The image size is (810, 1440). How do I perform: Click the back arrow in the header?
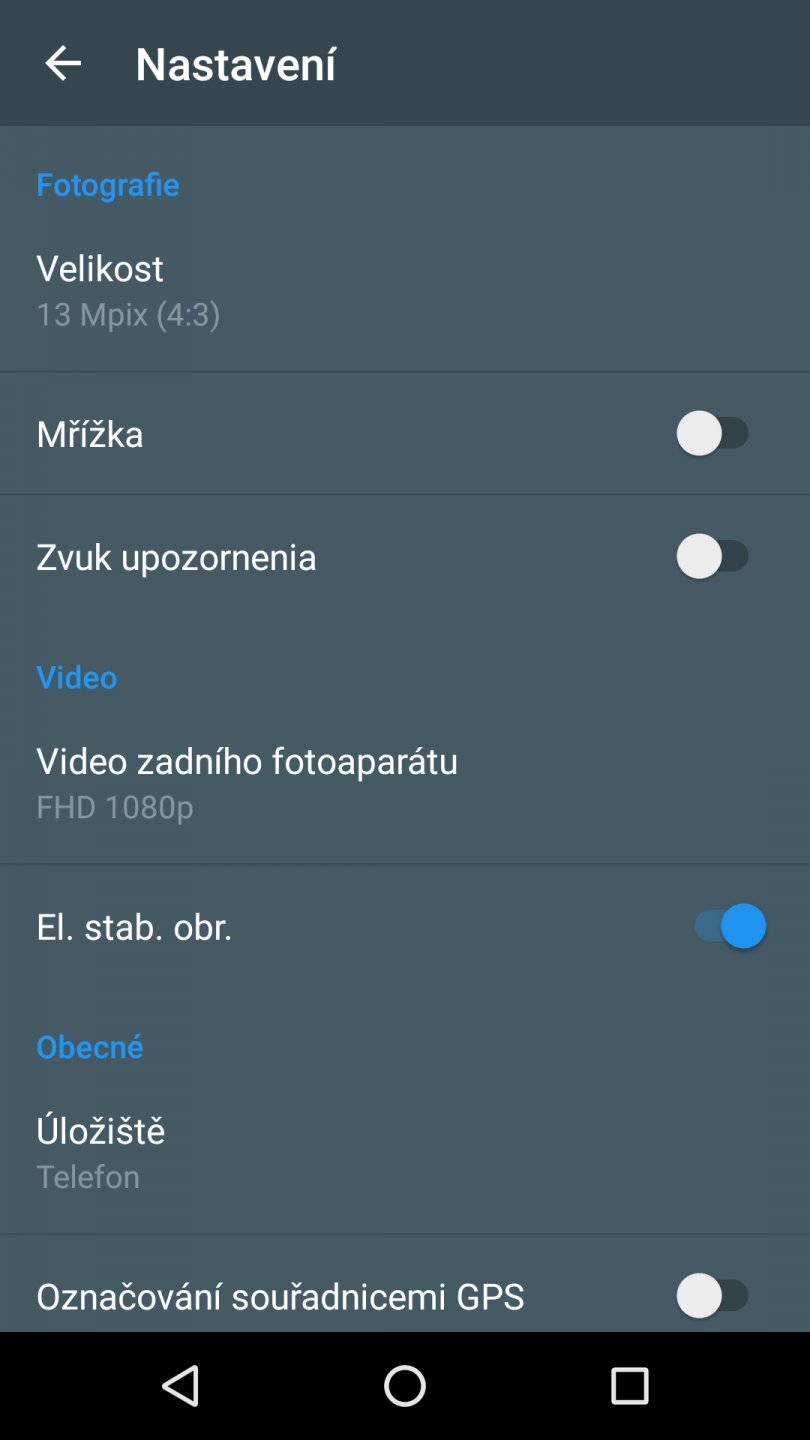[x=62, y=62]
